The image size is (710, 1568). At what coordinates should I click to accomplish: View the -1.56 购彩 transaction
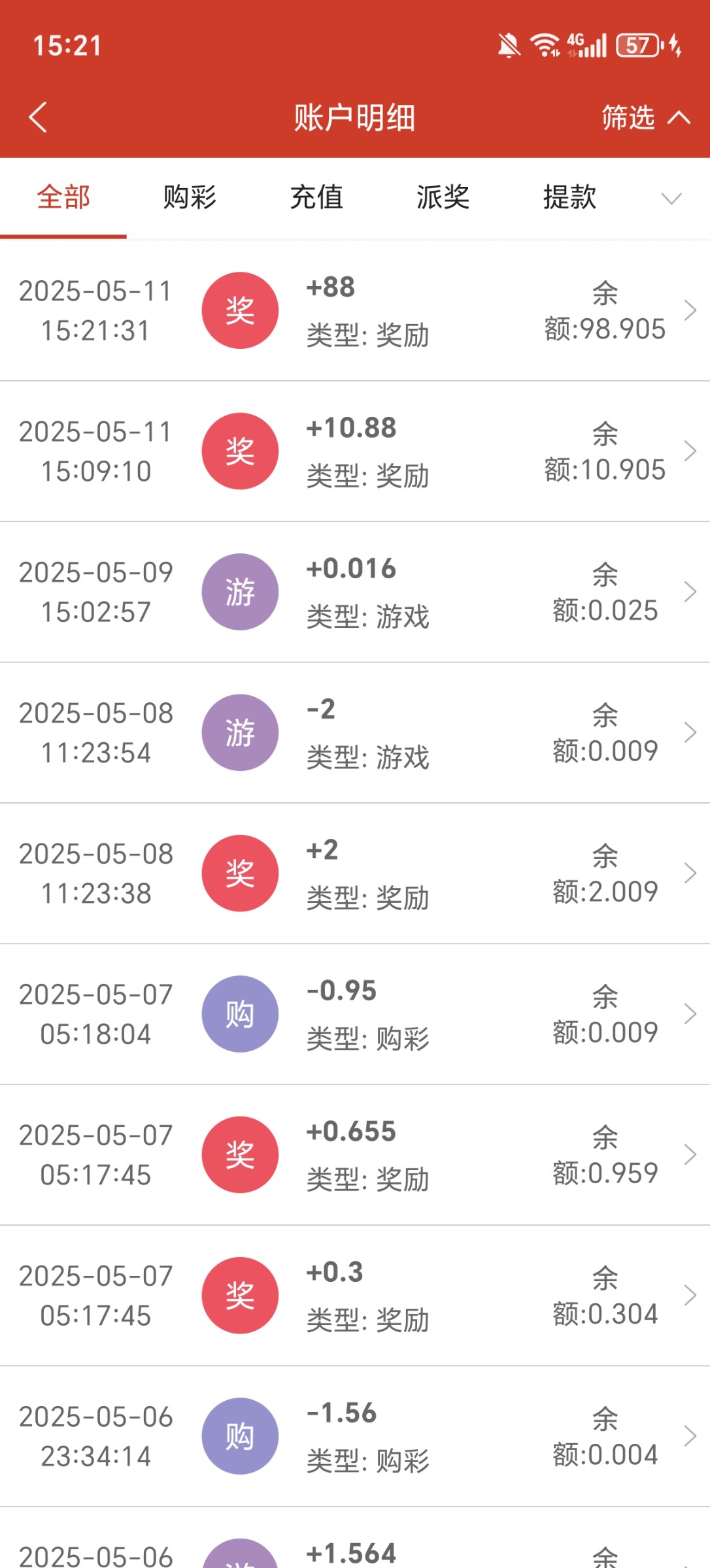click(x=355, y=1436)
